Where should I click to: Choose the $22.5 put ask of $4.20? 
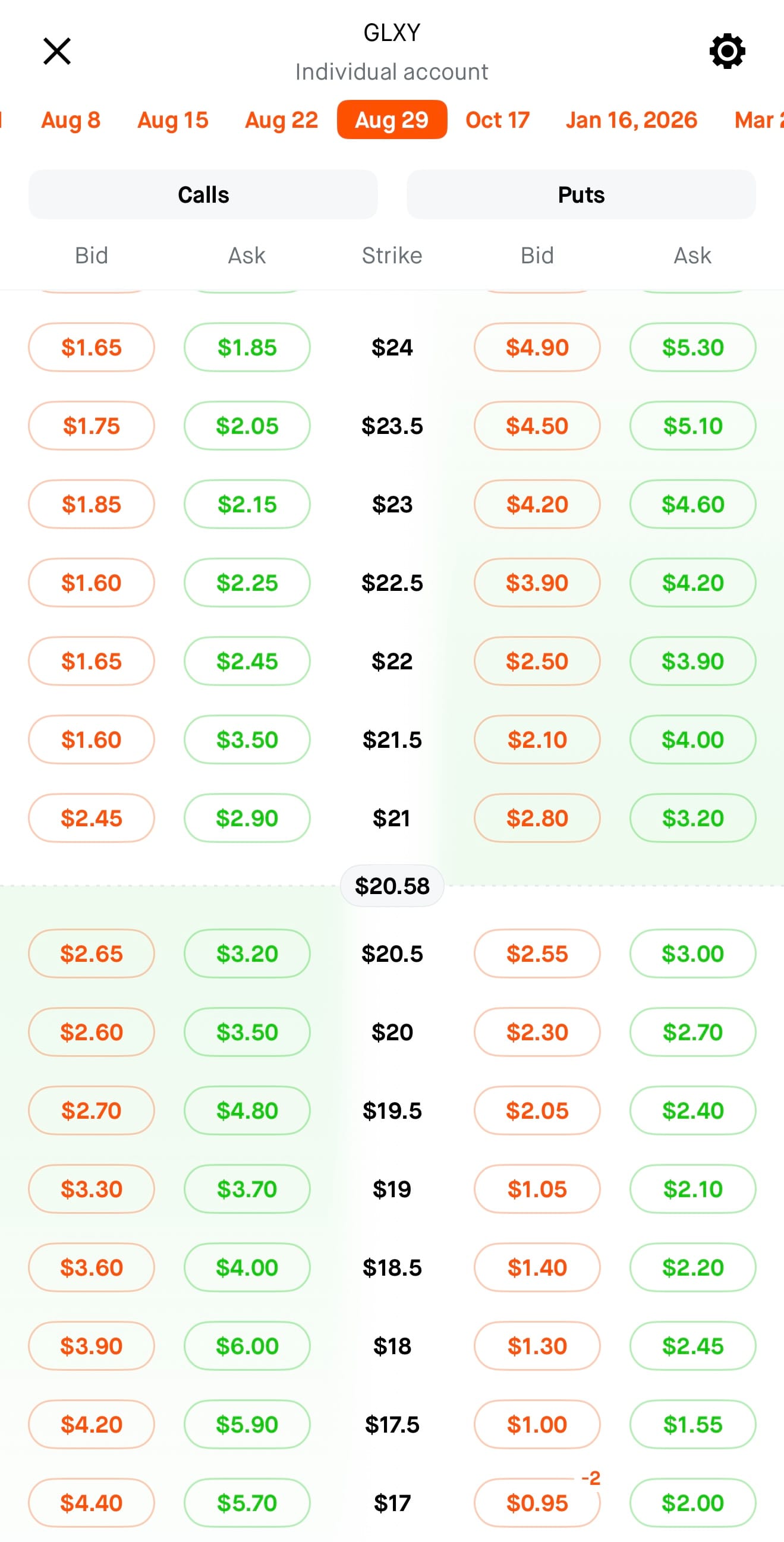692,583
